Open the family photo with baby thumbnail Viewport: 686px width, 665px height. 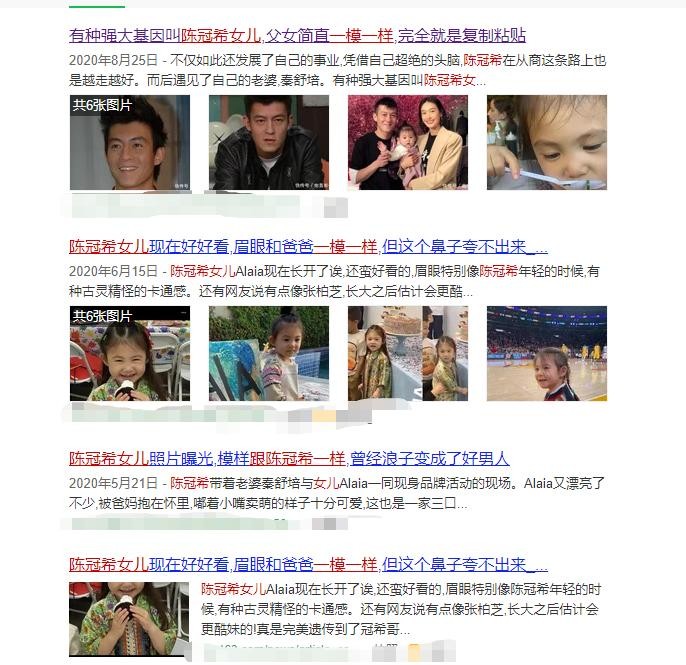407,143
